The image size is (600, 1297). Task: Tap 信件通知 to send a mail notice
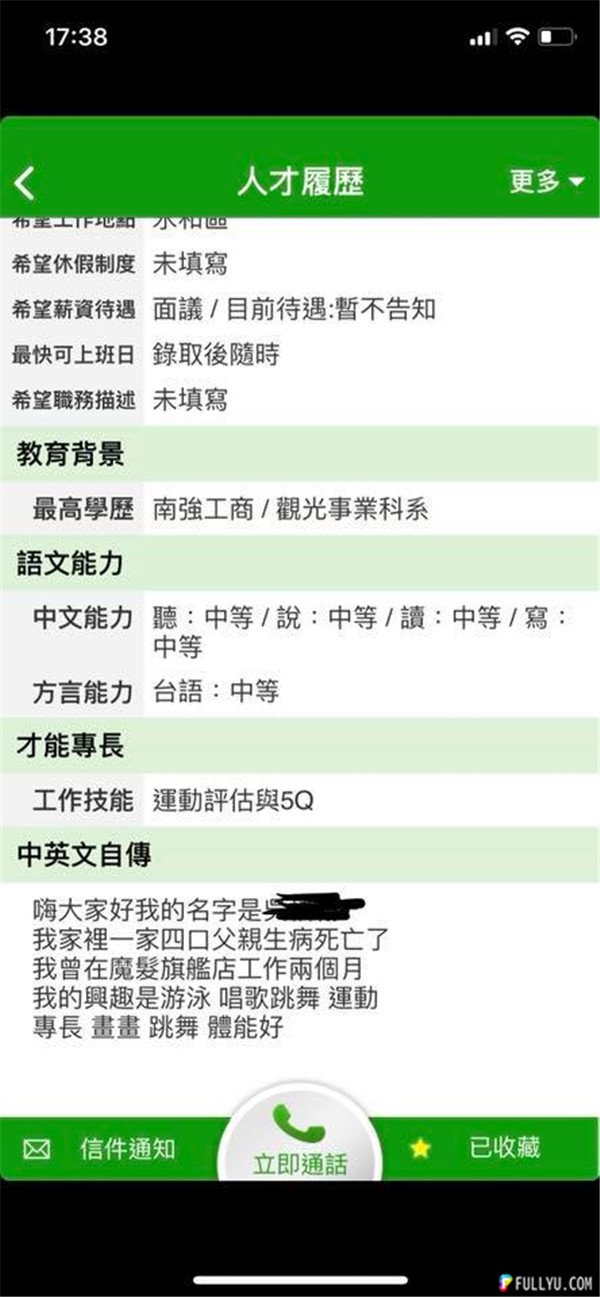[x=100, y=1148]
